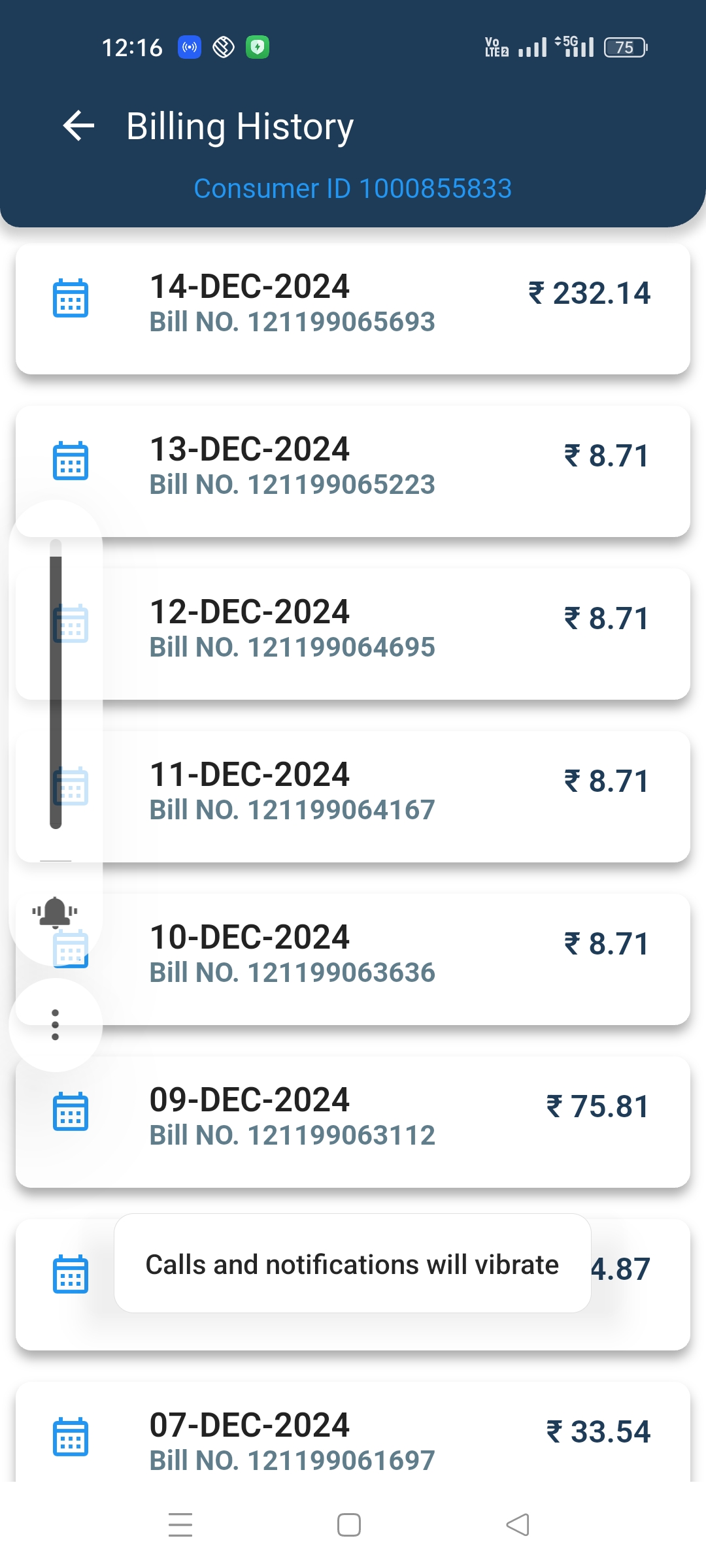Go to the system home screen
Viewport: 706px width, 1568px height.
[x=349, y=1525]
